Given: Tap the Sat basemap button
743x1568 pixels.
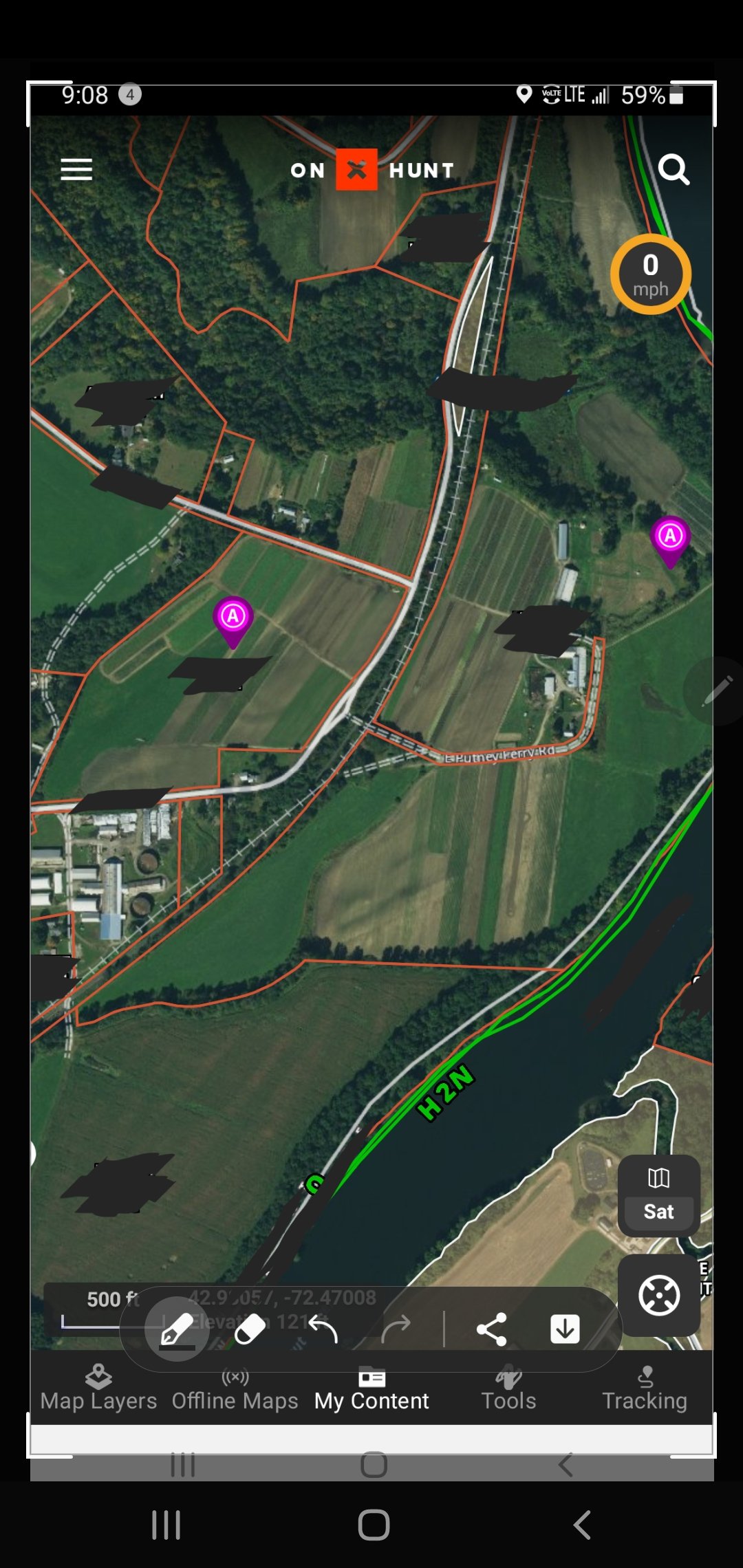Looking at the screenshot, I should tap(658, 1195).
